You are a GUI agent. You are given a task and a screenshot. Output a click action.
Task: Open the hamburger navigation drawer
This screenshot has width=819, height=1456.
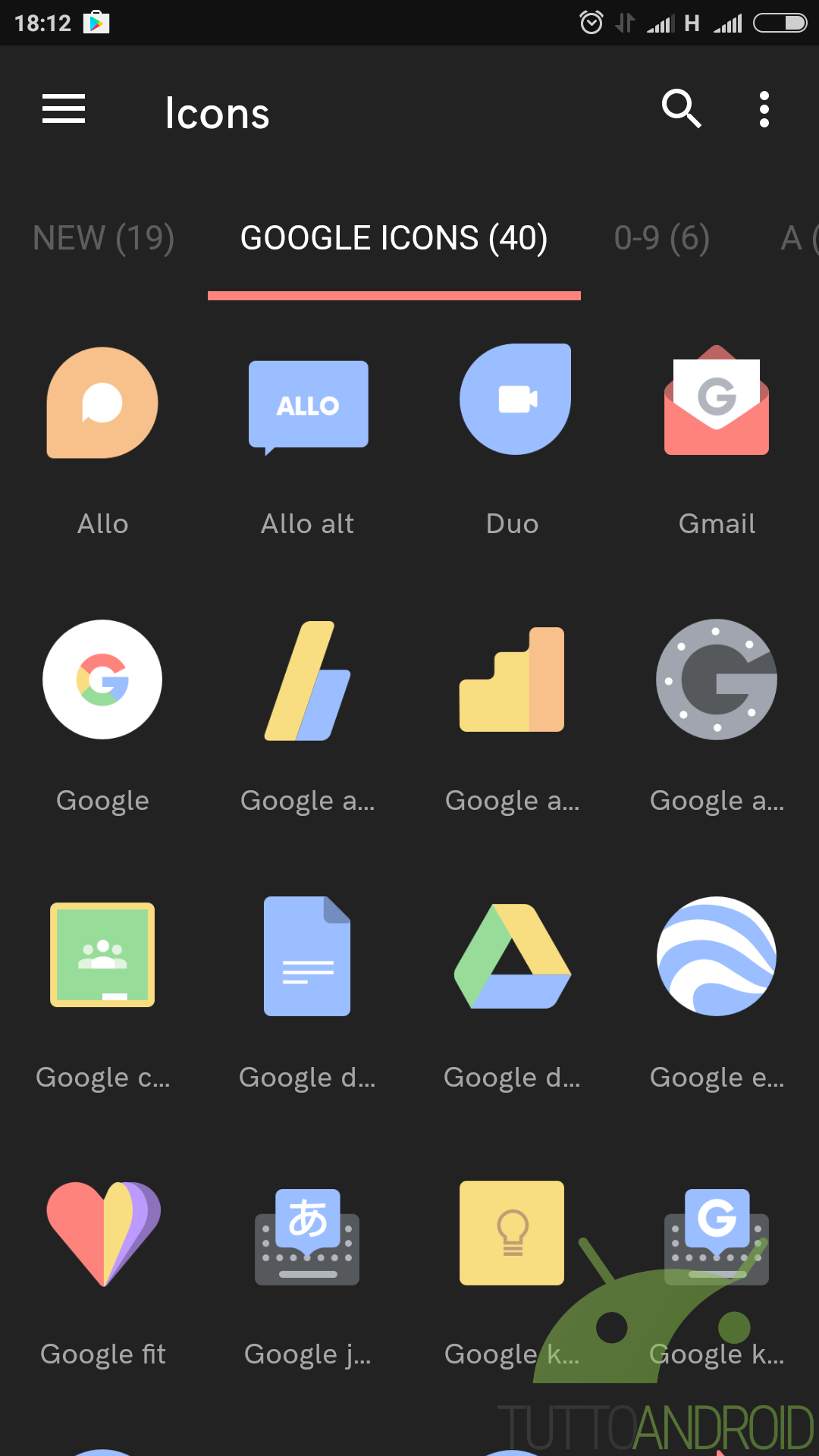(64, 109)
